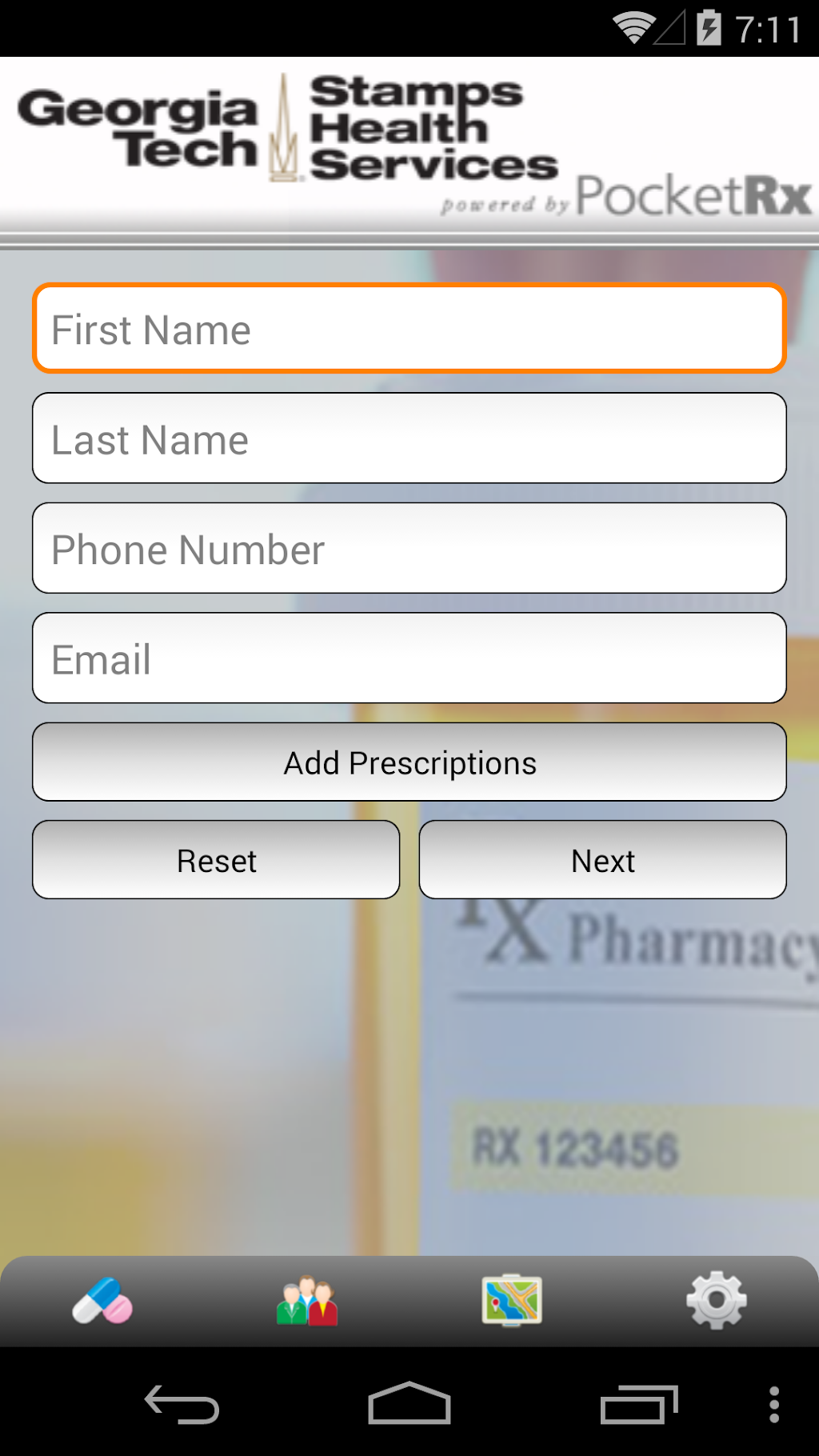The image size is (819, 1456).
Task: Select the Phone Number field
Action: click(x=409, y=548)
